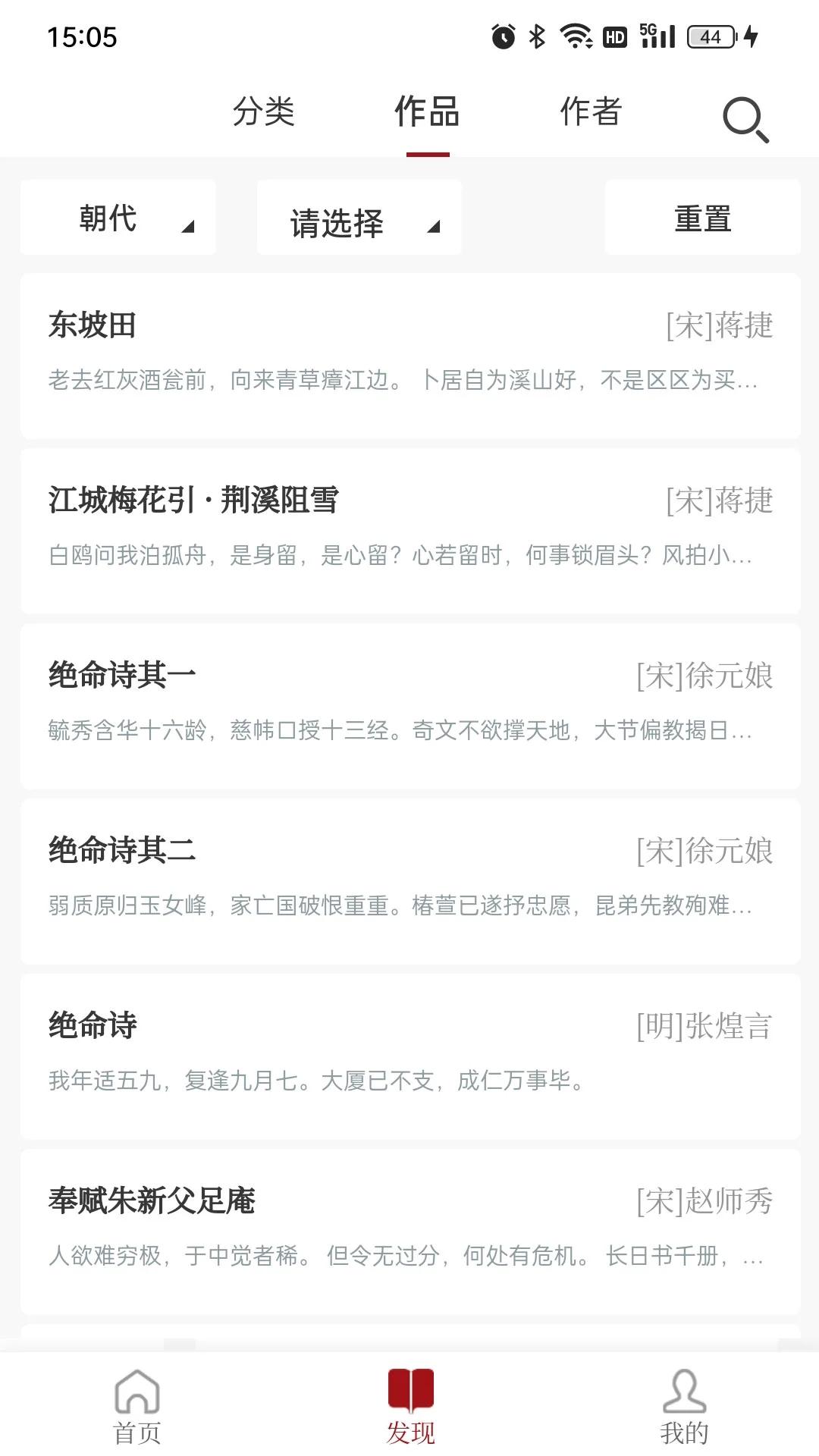Expand the 朝代 dropdown filter
Image resolution: width=819 pixels, height=1456 pixels.
(x=118, y=218)
